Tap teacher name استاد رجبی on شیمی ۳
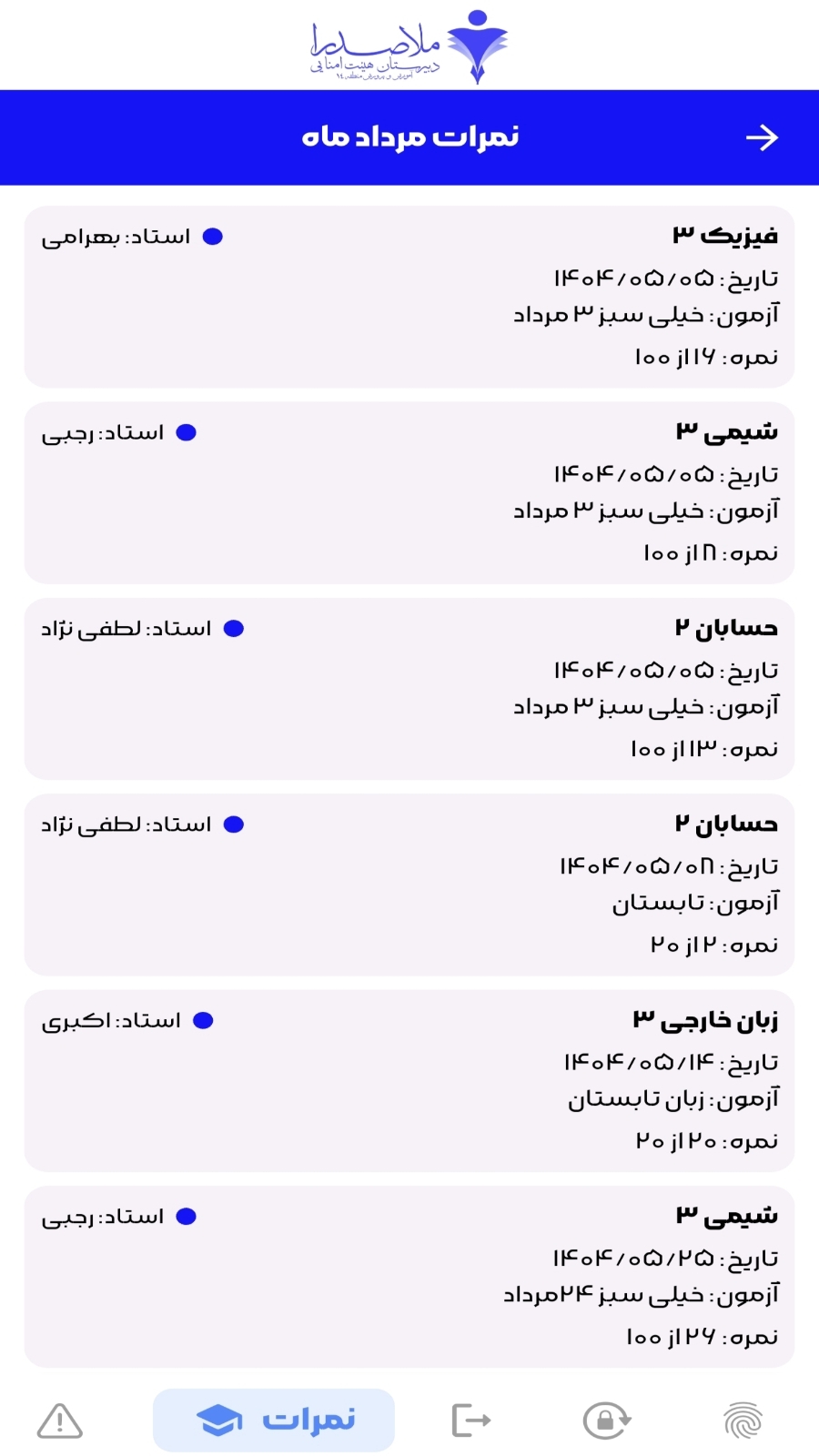The image size is (819, 1456). (105, 431)
